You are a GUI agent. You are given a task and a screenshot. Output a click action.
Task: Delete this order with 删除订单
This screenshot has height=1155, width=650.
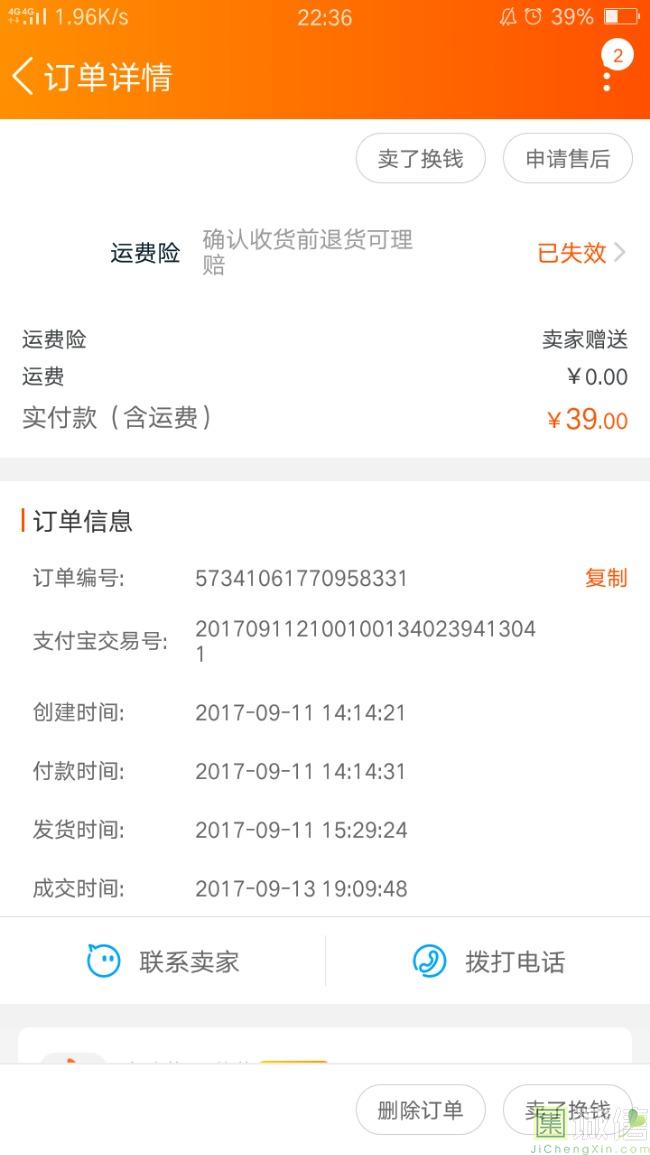420,1110
